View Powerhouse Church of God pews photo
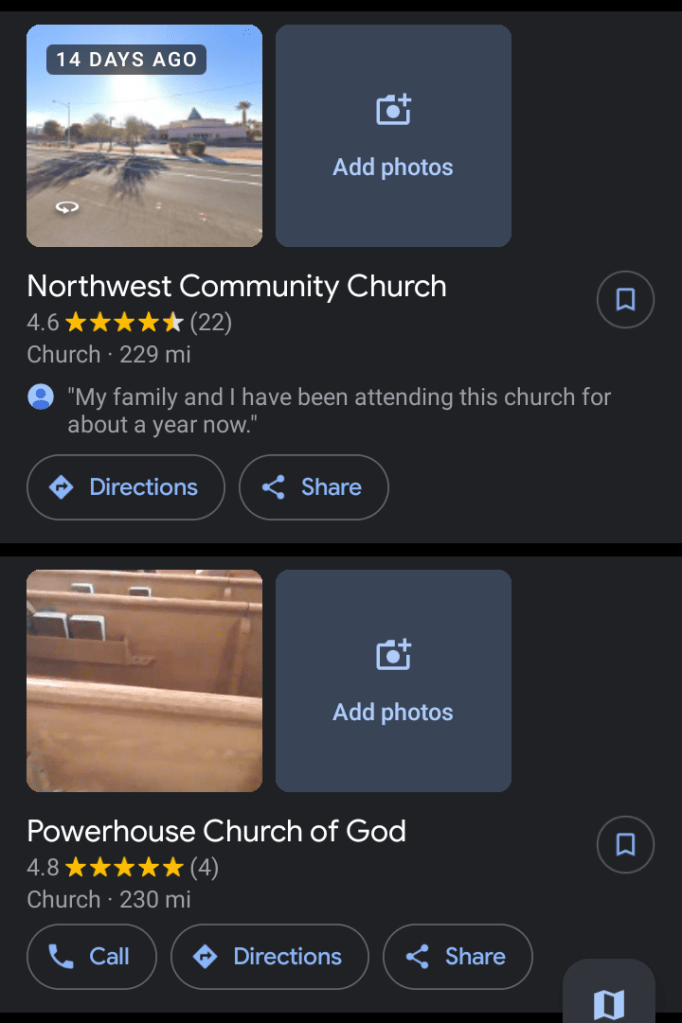This screenshot has height=1023, width=682. coord(144,681)
